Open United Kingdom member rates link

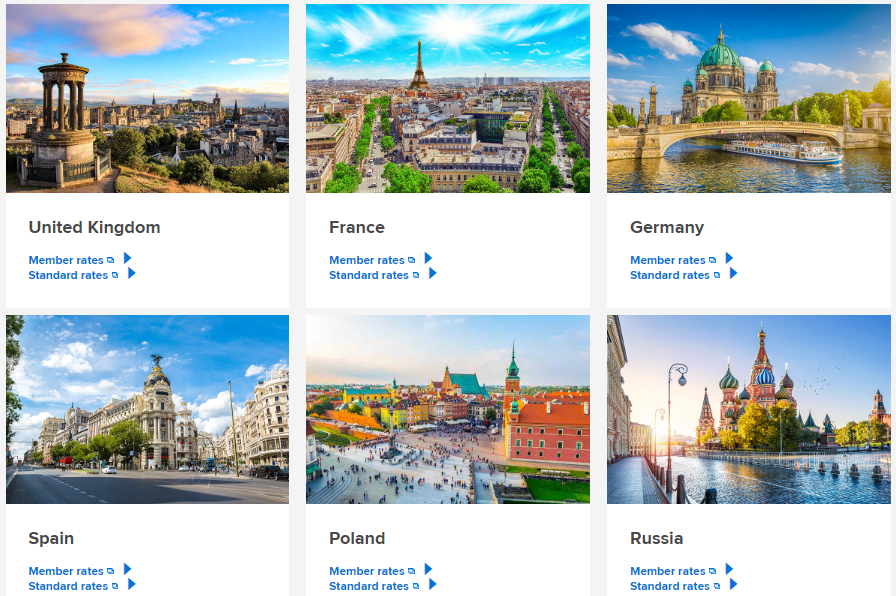tap(66, 260)
